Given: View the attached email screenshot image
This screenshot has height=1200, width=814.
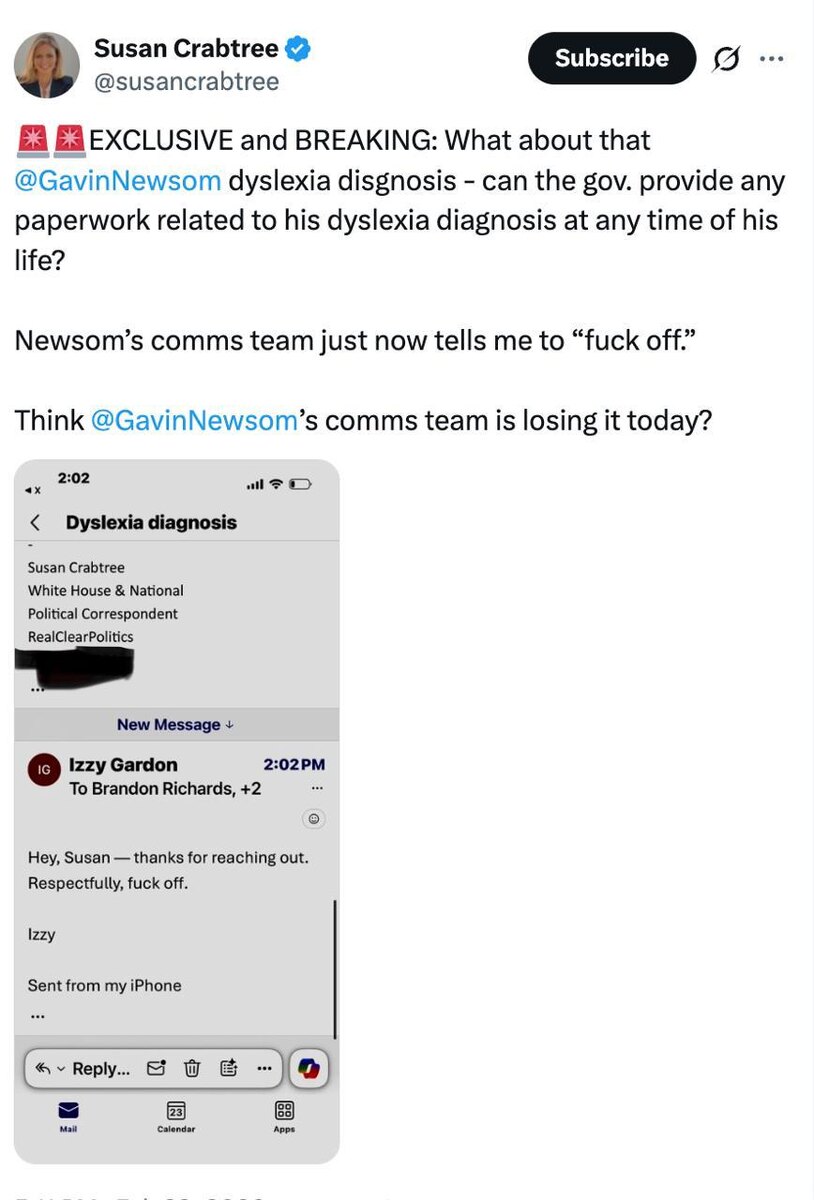Looking at the screenshot, I should pos(177,810).
